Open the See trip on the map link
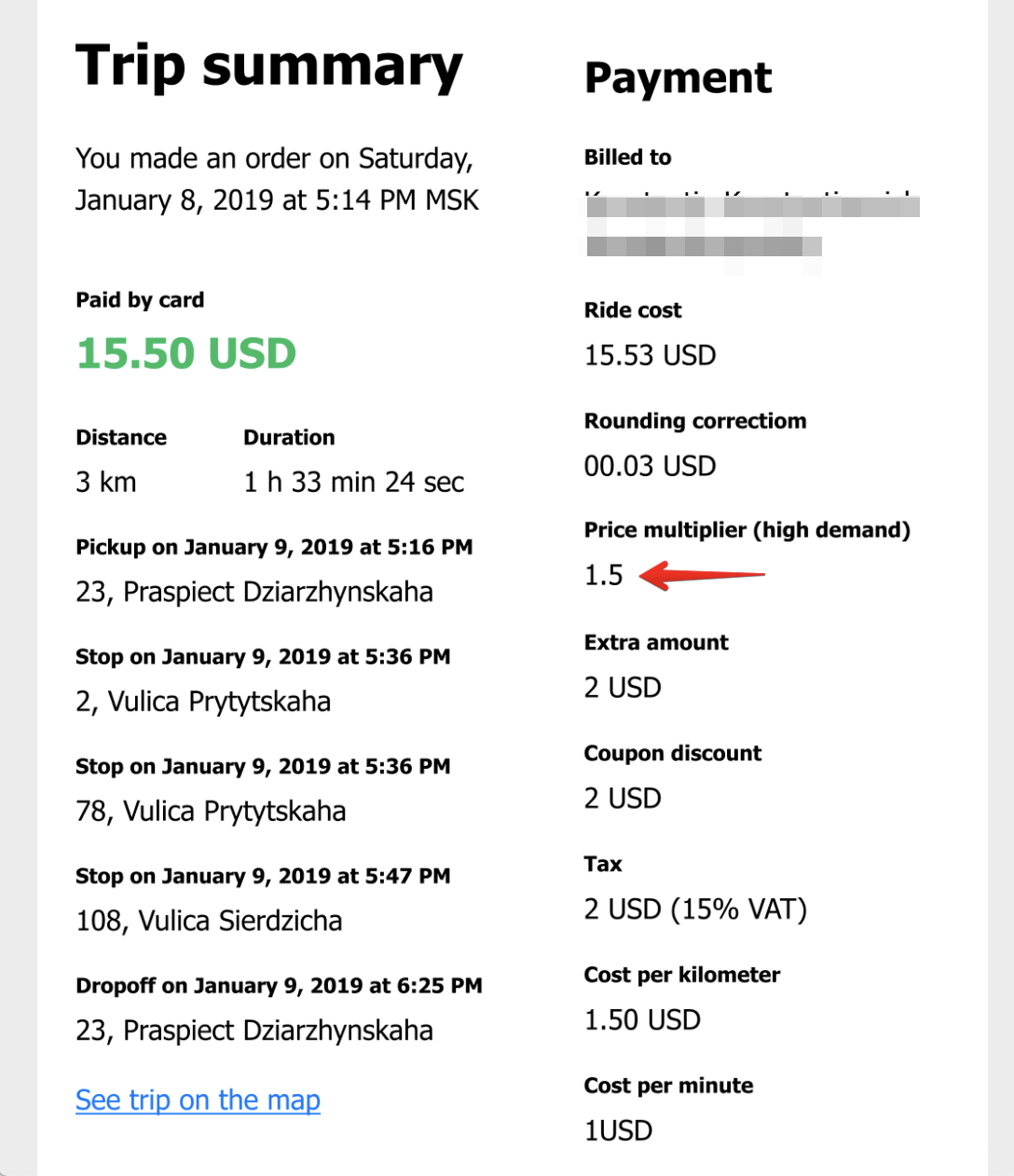This screenshot has height=1176, width=1014. pos(198,1101)
